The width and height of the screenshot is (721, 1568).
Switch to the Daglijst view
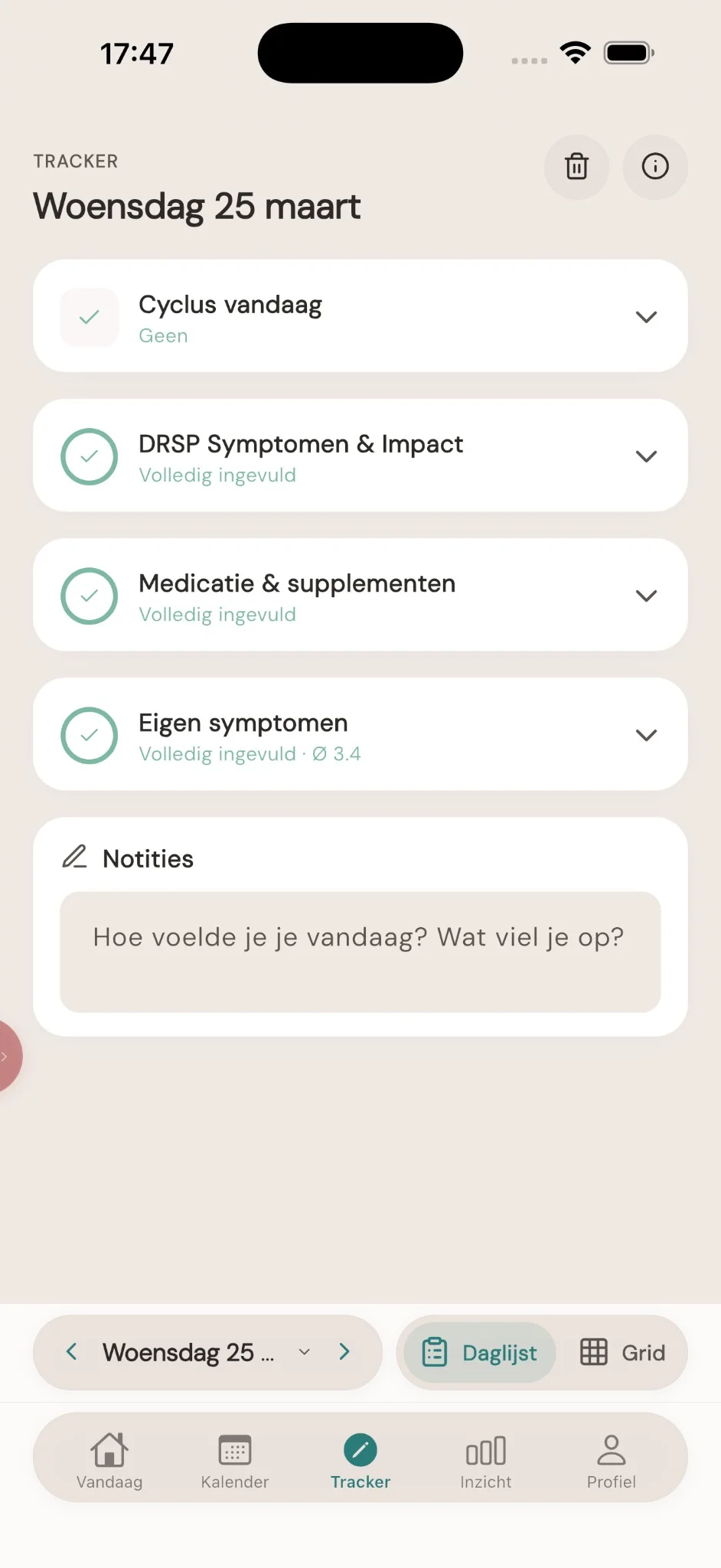[477, 1352]
